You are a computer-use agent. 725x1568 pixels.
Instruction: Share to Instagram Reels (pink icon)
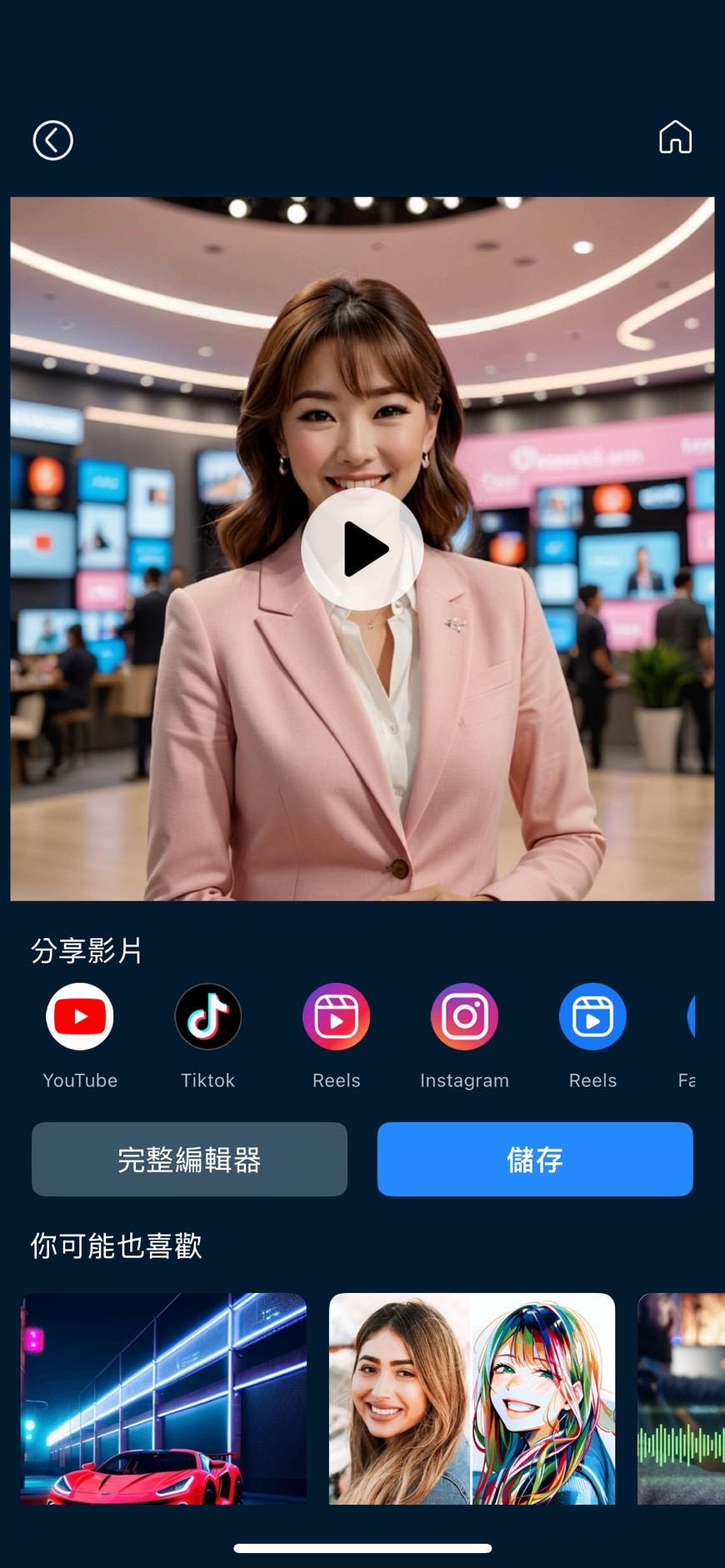(x=336, y=1017)
